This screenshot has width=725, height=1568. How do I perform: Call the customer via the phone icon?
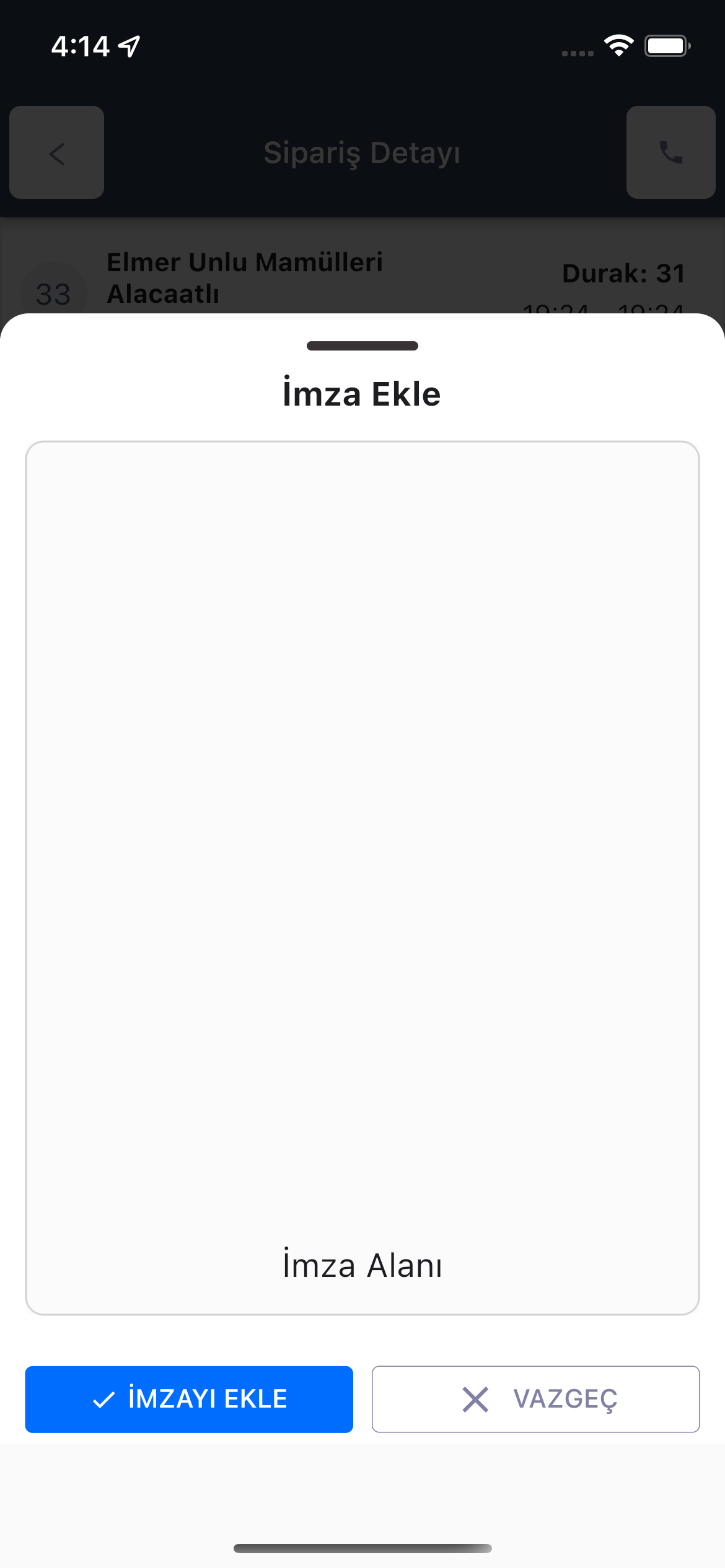click(x=671, y=152)
